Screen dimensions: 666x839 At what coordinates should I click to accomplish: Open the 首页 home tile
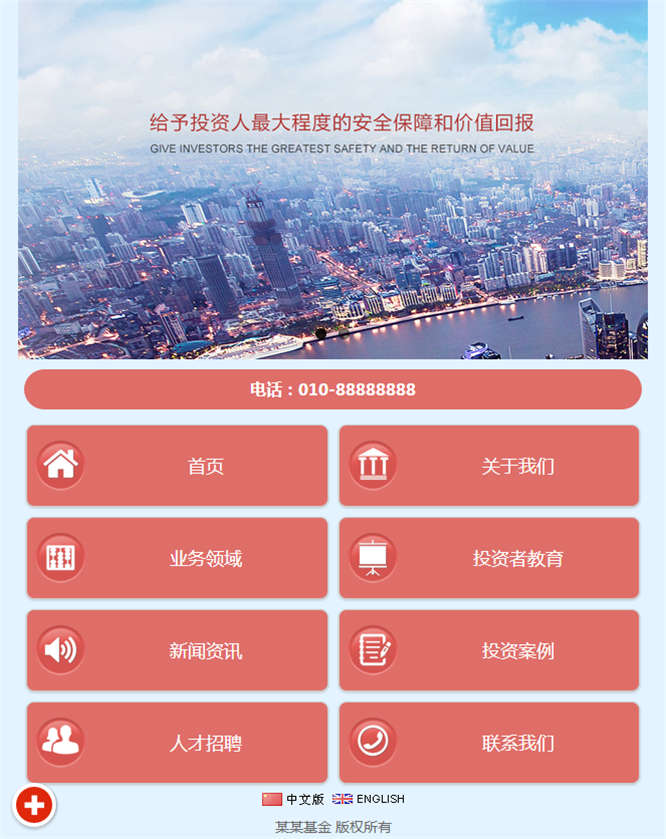(x=177, y=466)
